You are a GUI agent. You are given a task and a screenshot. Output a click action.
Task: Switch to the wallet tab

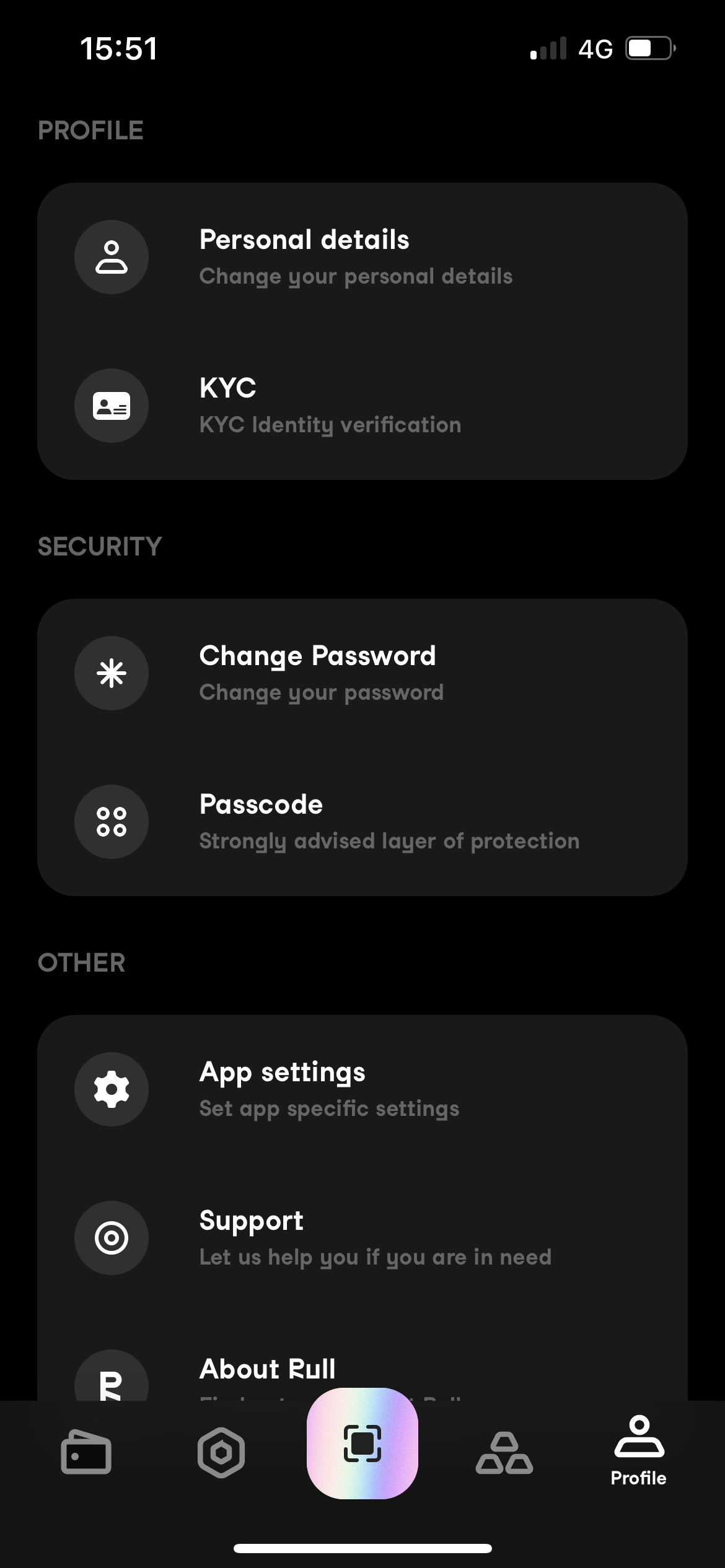[x=86, y=1452]
